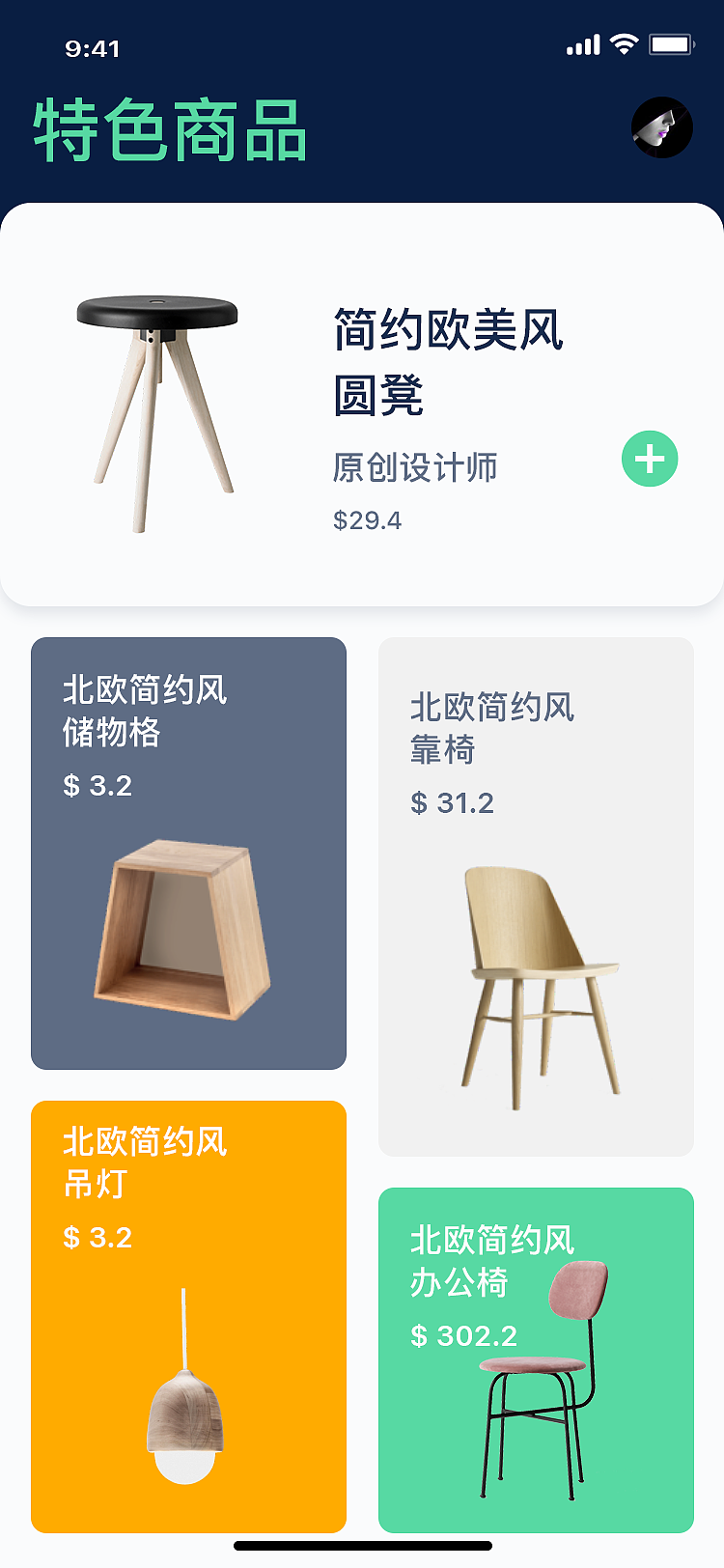Select the $31.2 price of the Nordic chair
This screenshot has width=724, height=1568.
(452, 802)
